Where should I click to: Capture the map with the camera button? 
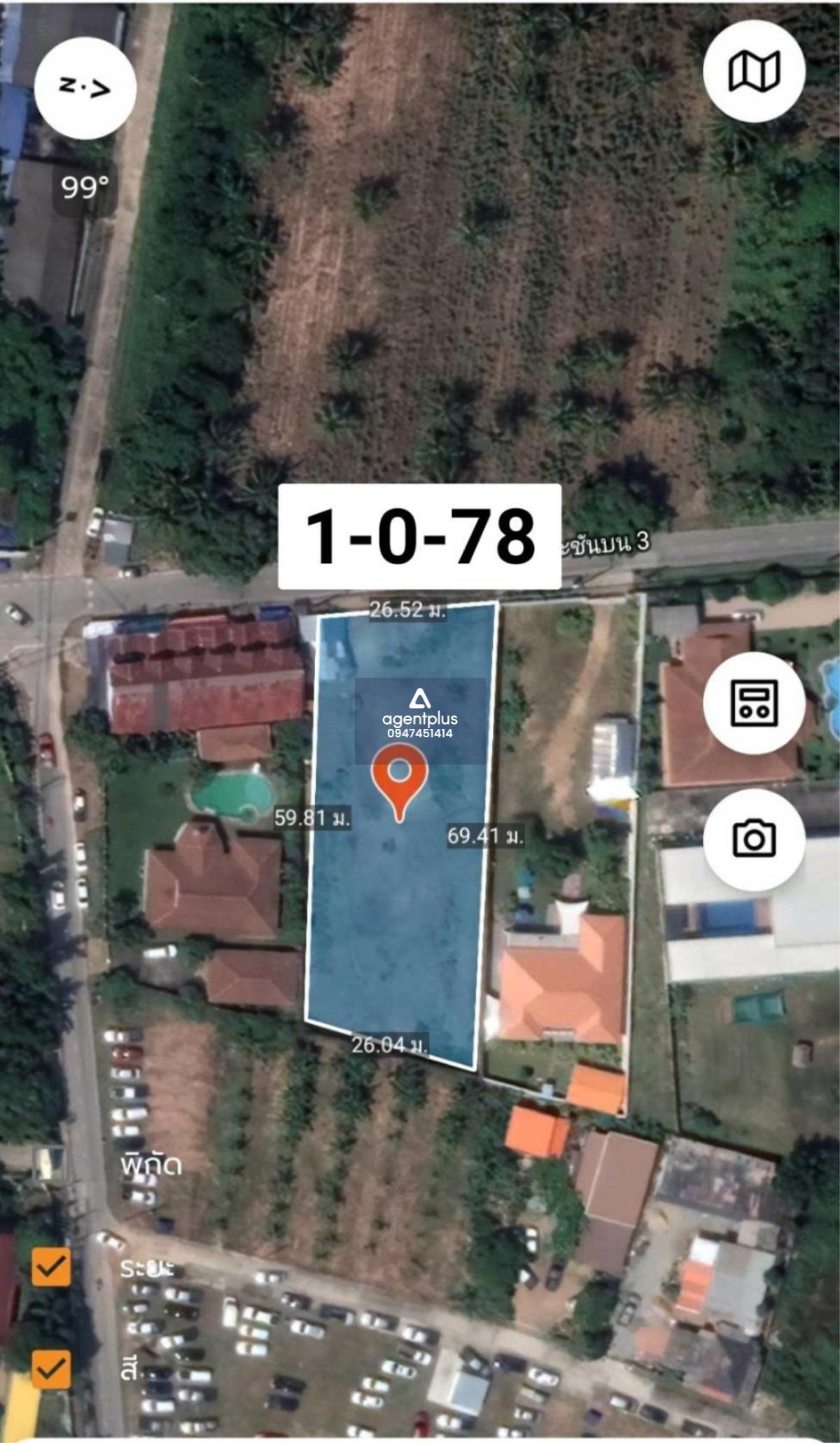click(x=754, y=839)
